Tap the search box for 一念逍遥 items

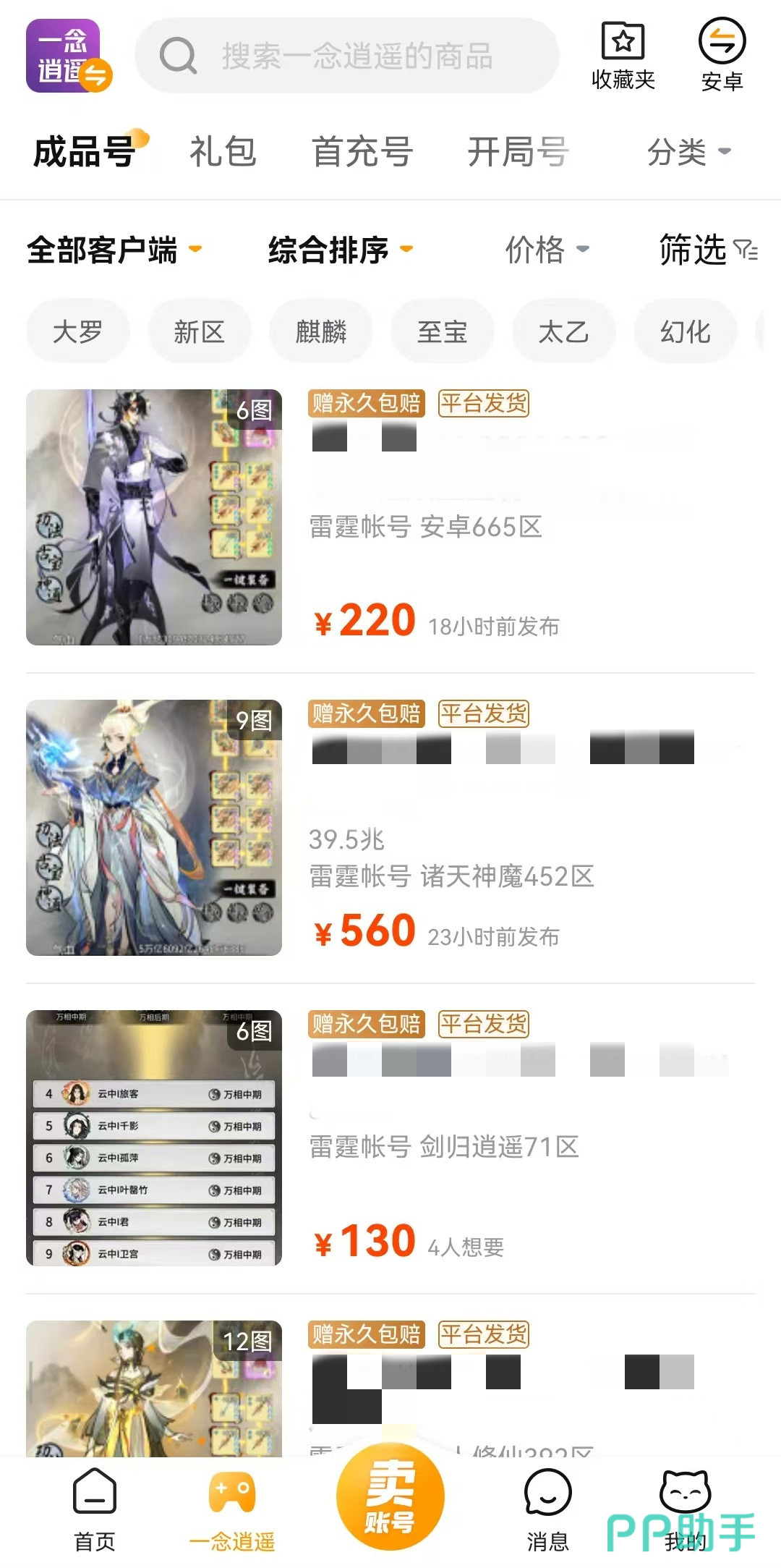point(347,56)
